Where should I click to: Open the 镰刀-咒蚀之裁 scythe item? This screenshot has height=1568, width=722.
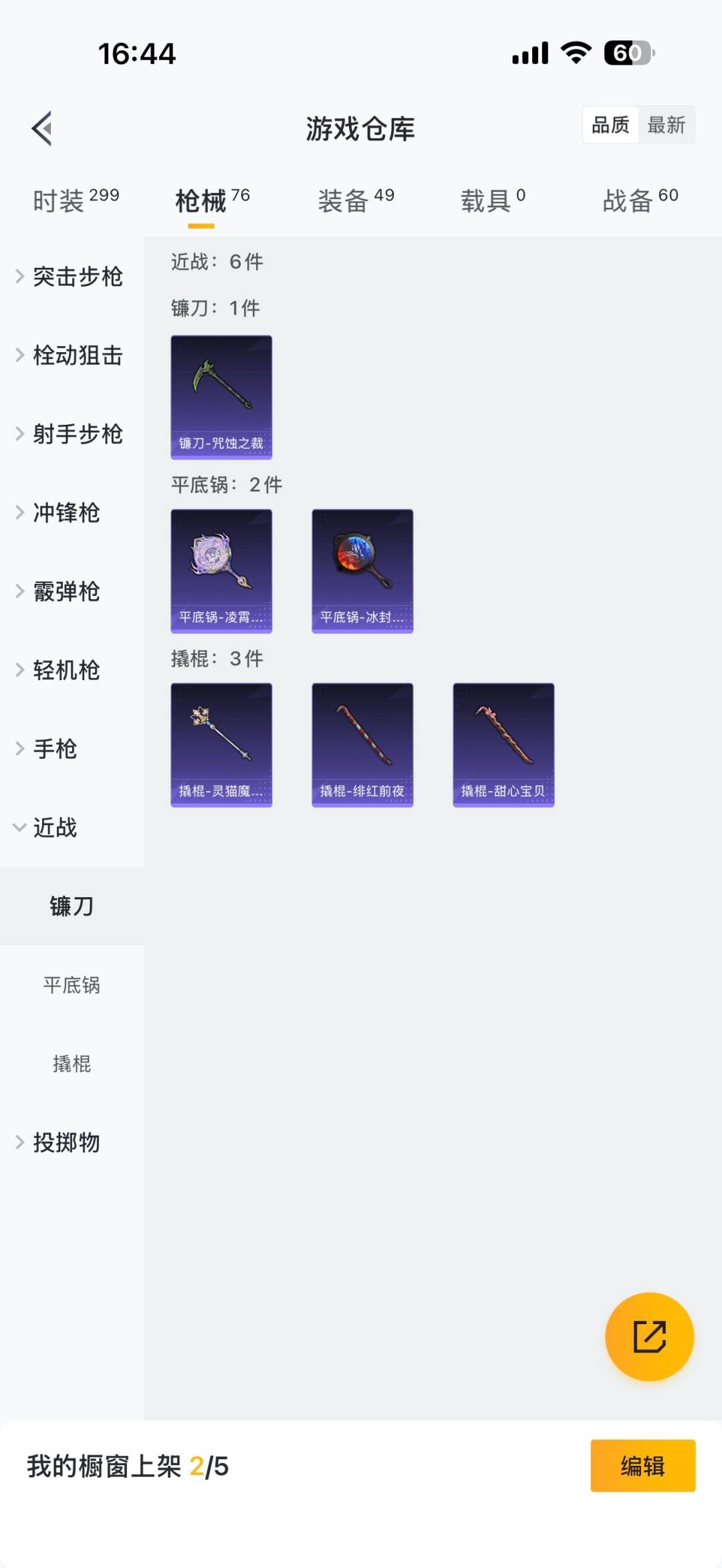[x=221, y=398]
